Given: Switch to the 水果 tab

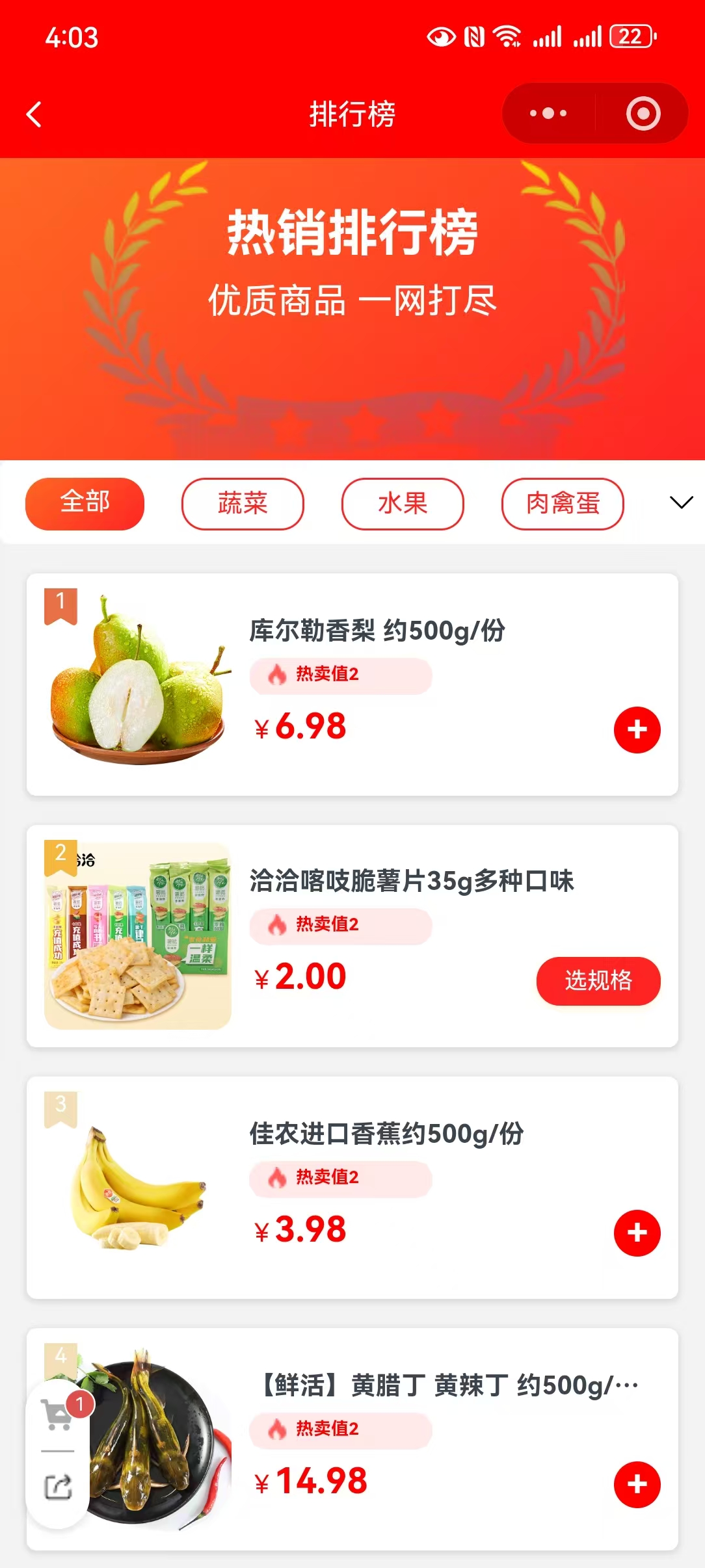Looking at the screenshot, I should pos(403,503).
